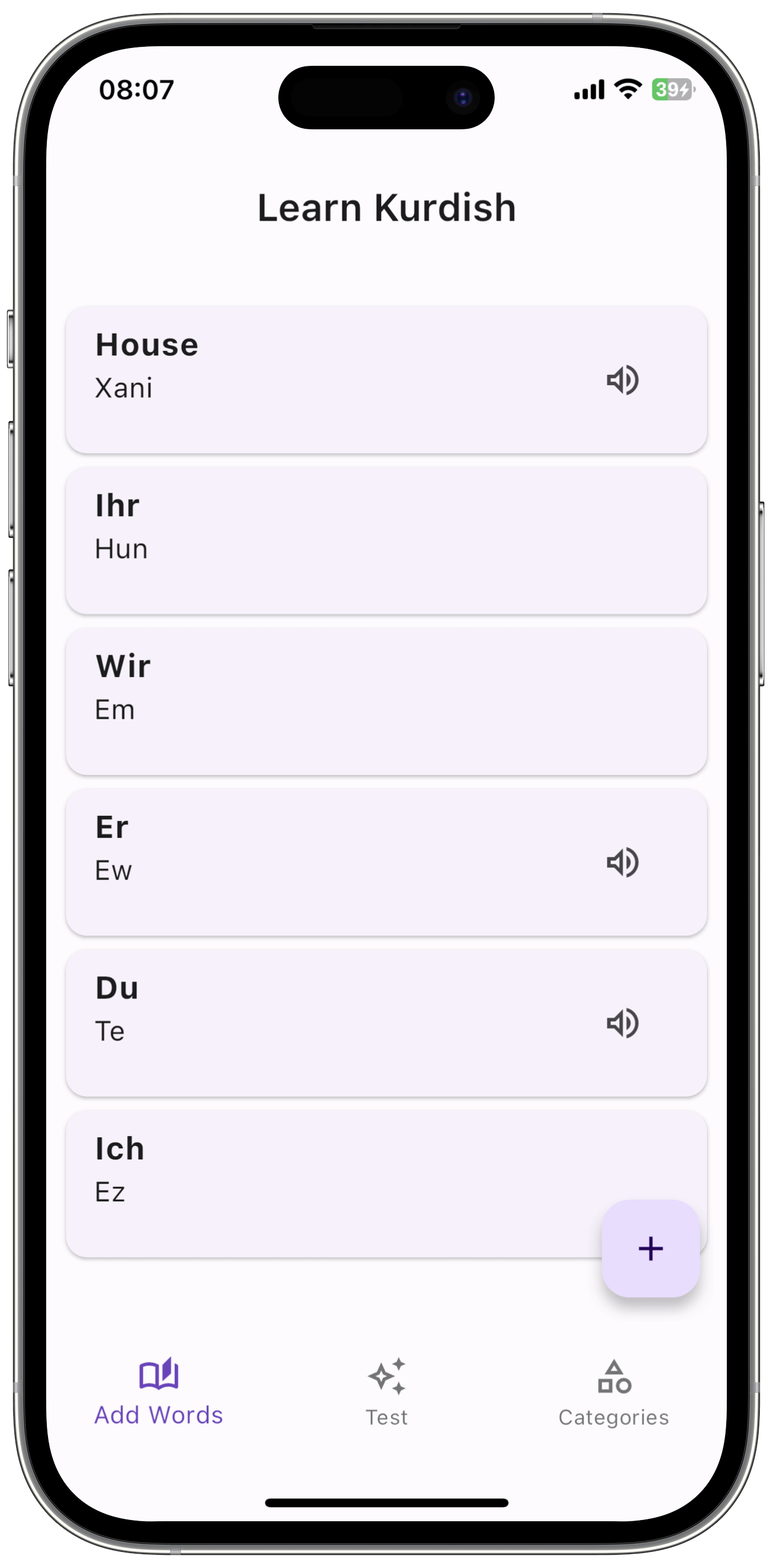The image size is (773, 1568).
Task: Add a new word with the plus button
Action: point(650,1248)
